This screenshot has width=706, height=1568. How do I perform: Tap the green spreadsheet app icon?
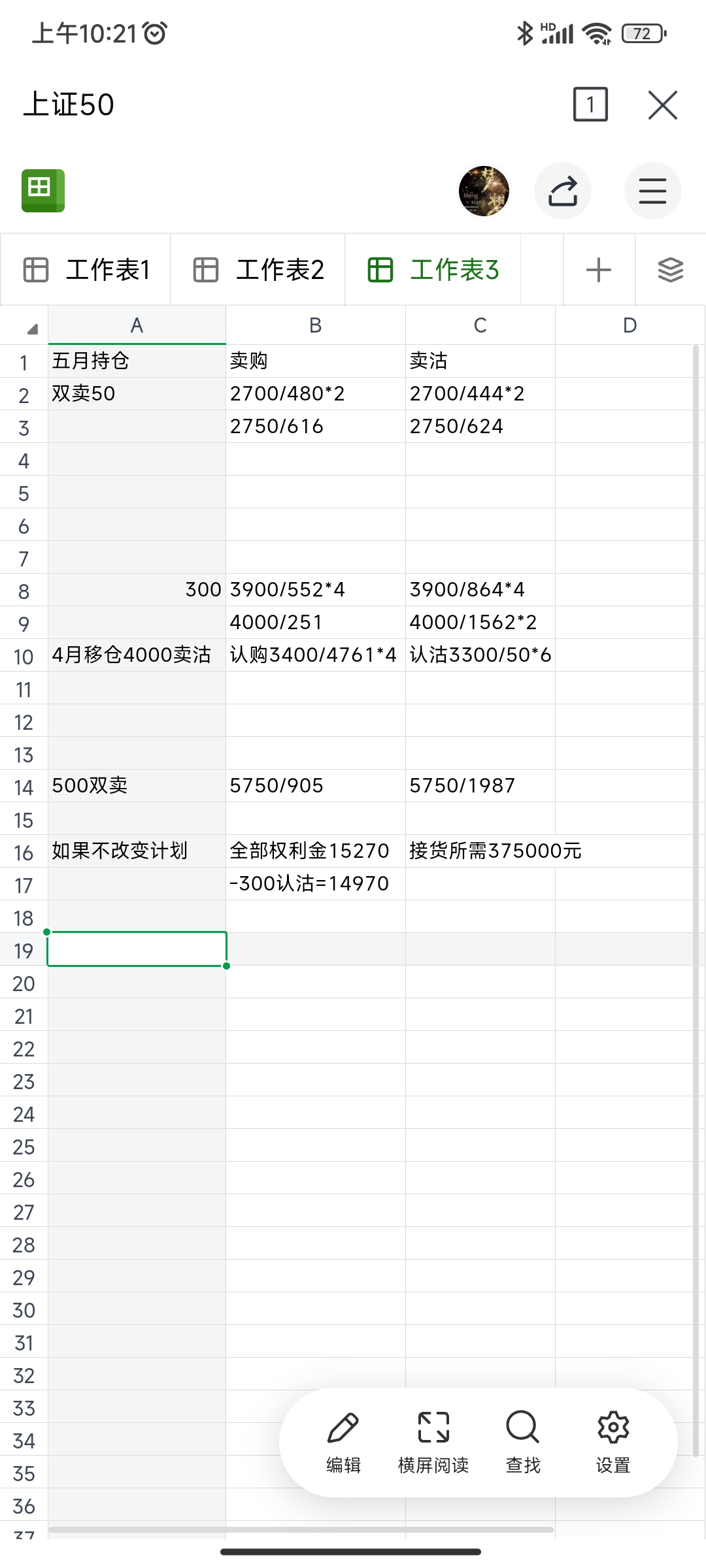[43, 191]
